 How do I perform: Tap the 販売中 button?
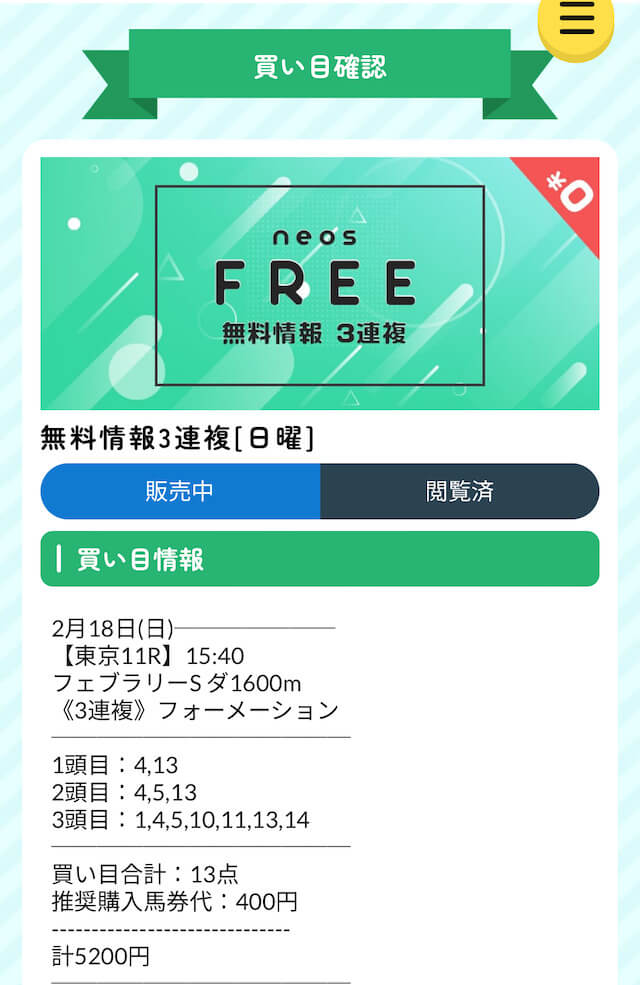[180, 491]
